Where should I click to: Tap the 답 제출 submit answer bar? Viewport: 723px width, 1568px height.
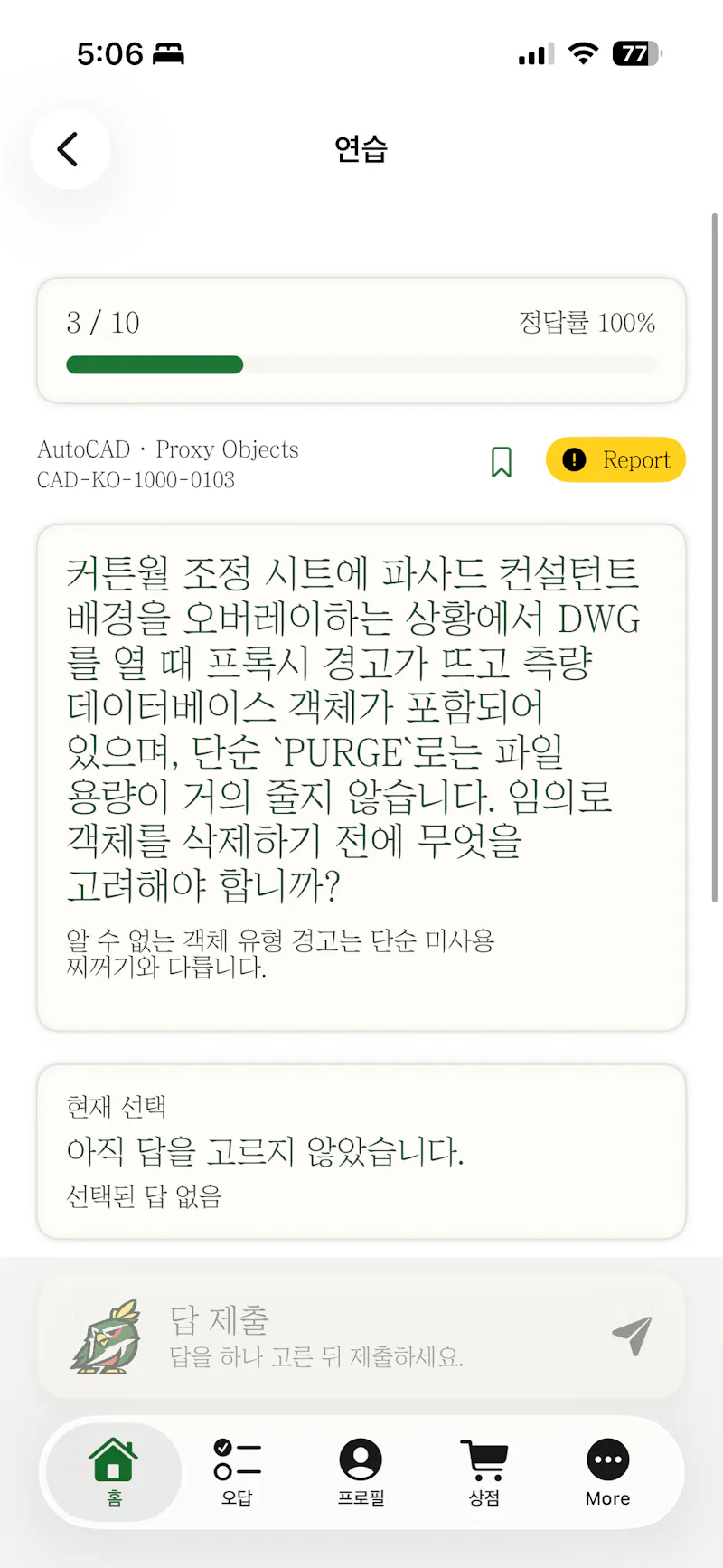361,1337
